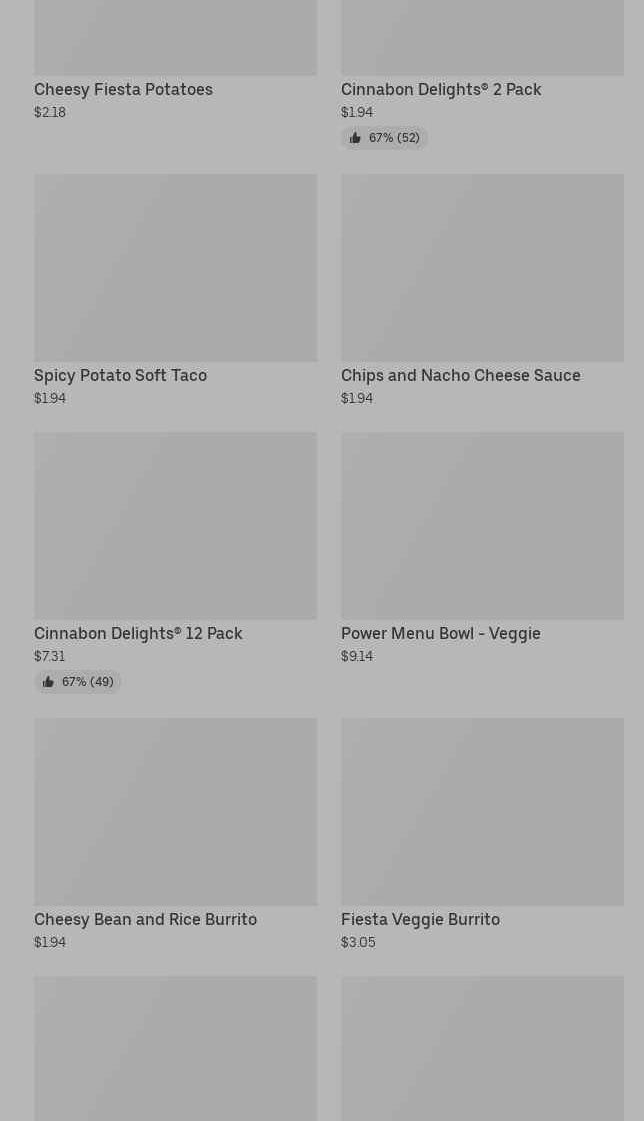Open Power Menu Bowl - Veggie
This screenshot has width=644, height=1121.
481,548
